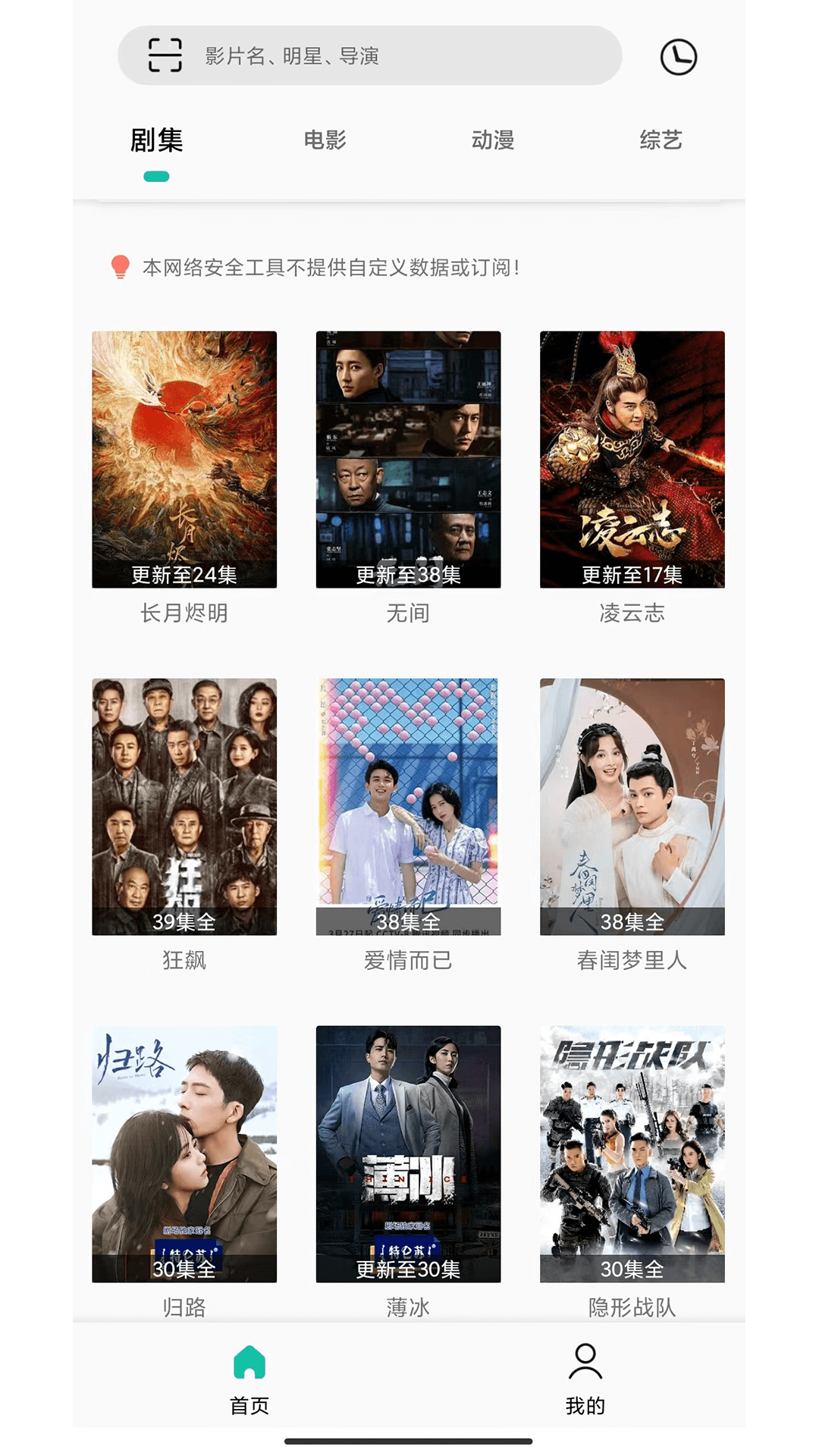Open the drama 无间
The image size is (819, 1456).
[x=408, y=460]
